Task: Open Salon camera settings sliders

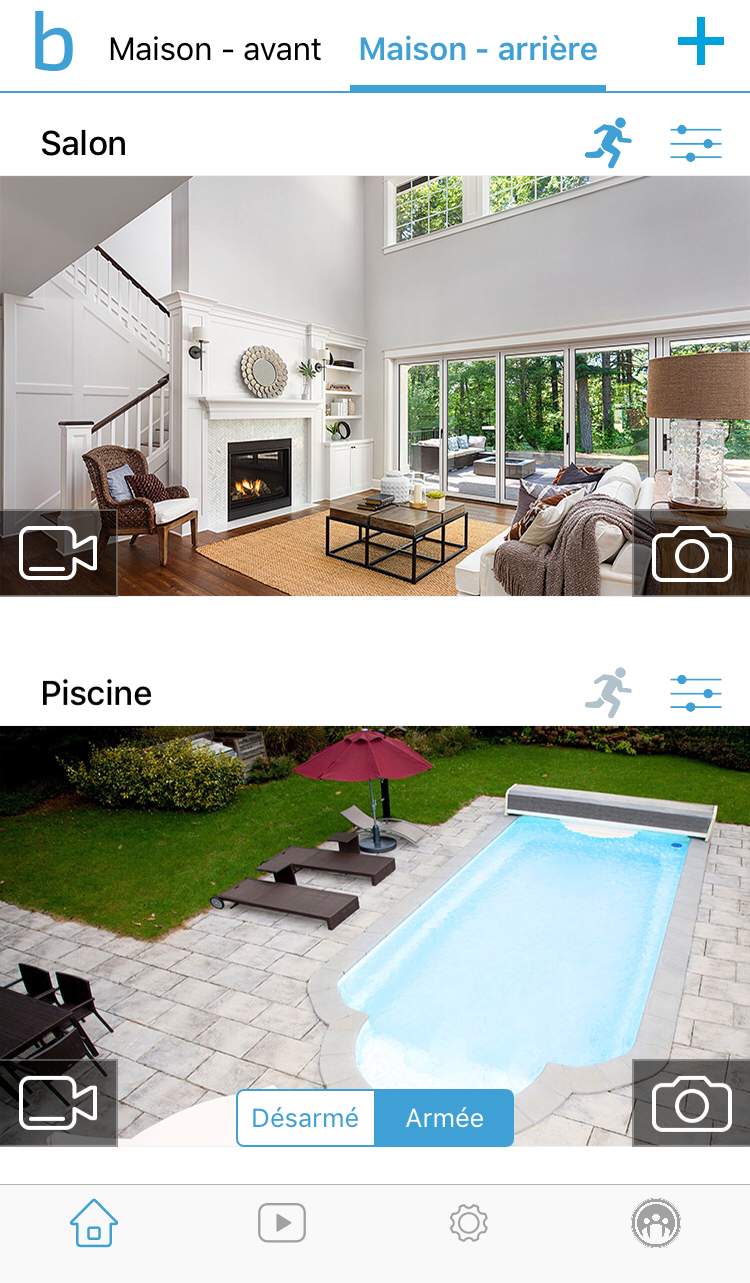Action: [x=695, y=144]
